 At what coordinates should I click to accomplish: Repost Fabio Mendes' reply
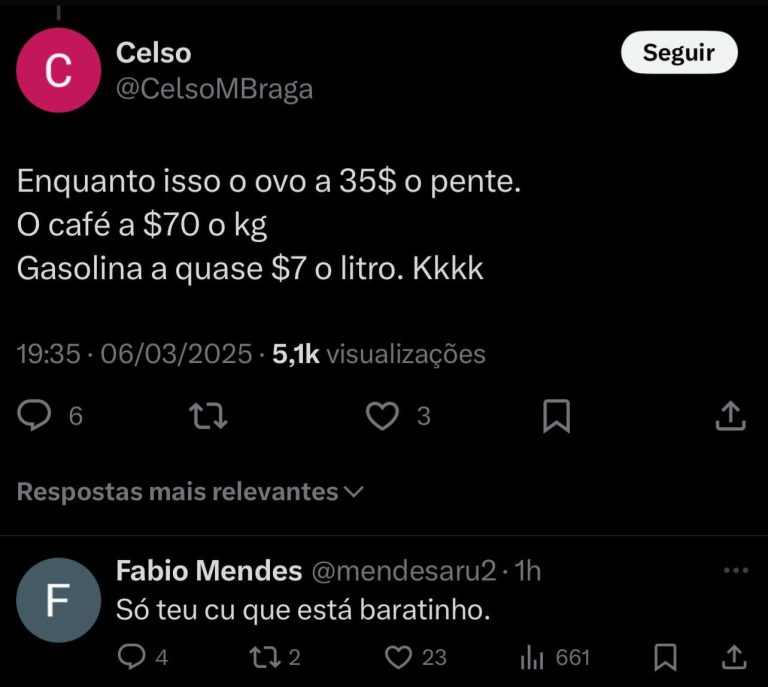pyautogui.click(x=264, y=657)
